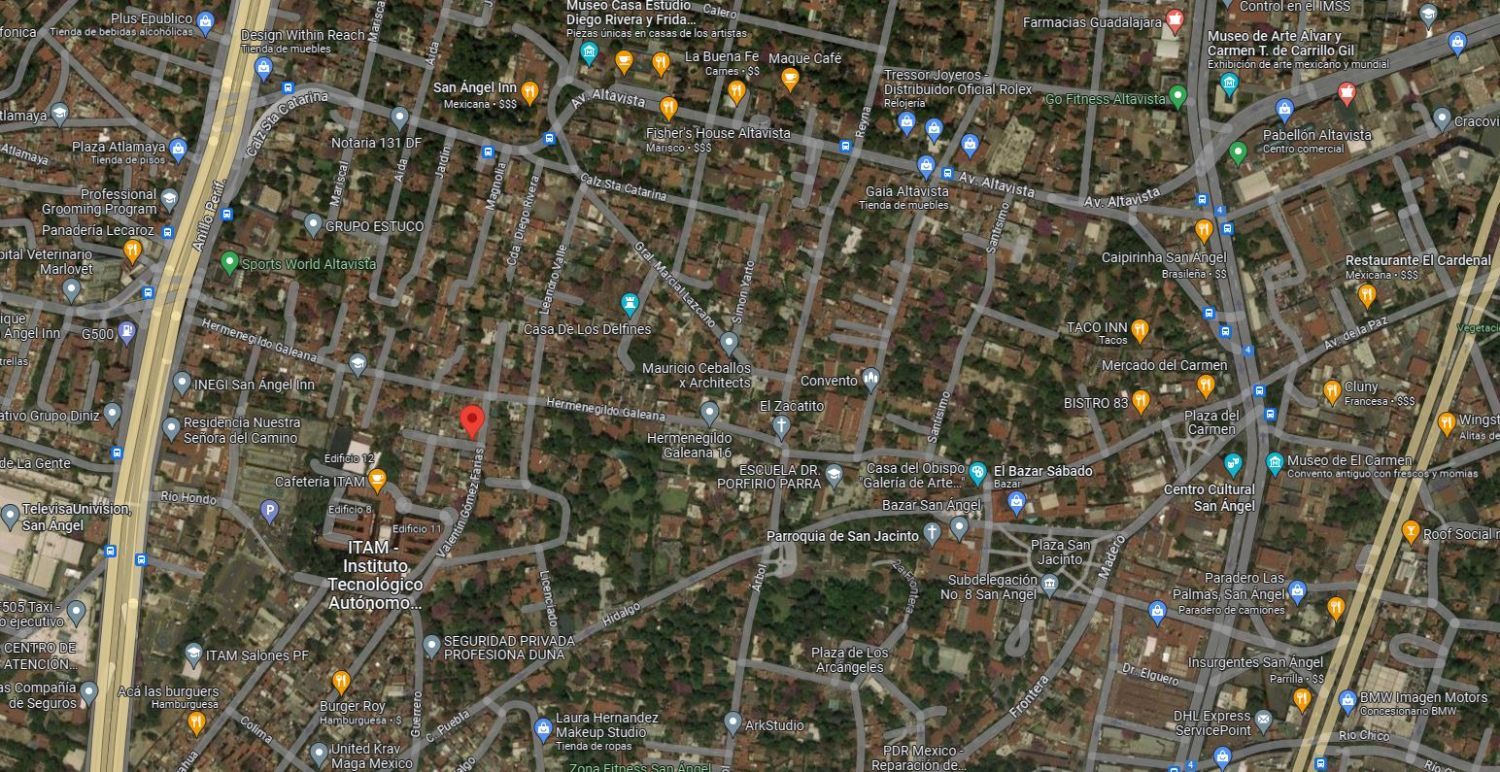1500x772 pixels.
Task: Tap the Casa De Los Delfines marker
Action: click(x=630, y=303)
